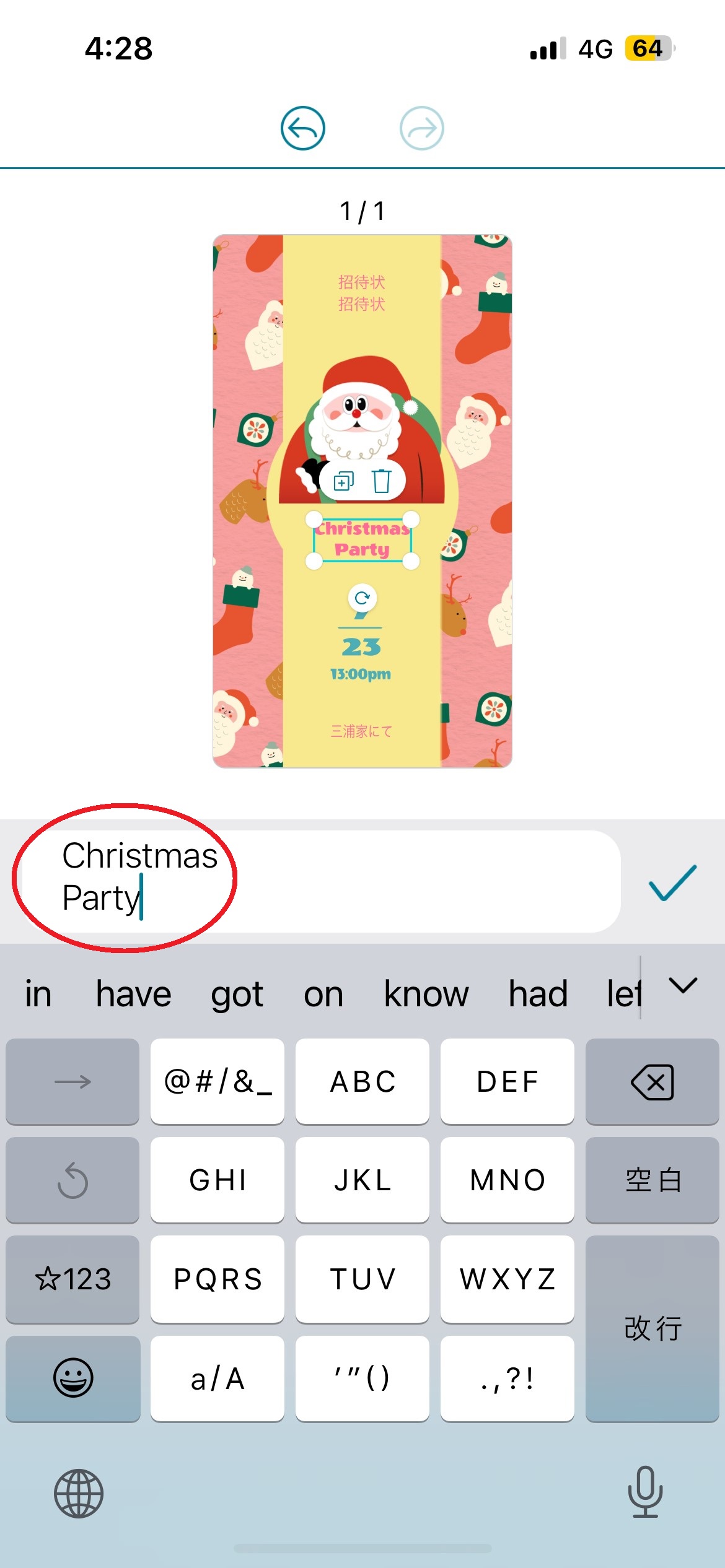Viewport: 725px width, 1568px height.
Task: Insert the suggestion "know"
Action: [x=426, y=995]
